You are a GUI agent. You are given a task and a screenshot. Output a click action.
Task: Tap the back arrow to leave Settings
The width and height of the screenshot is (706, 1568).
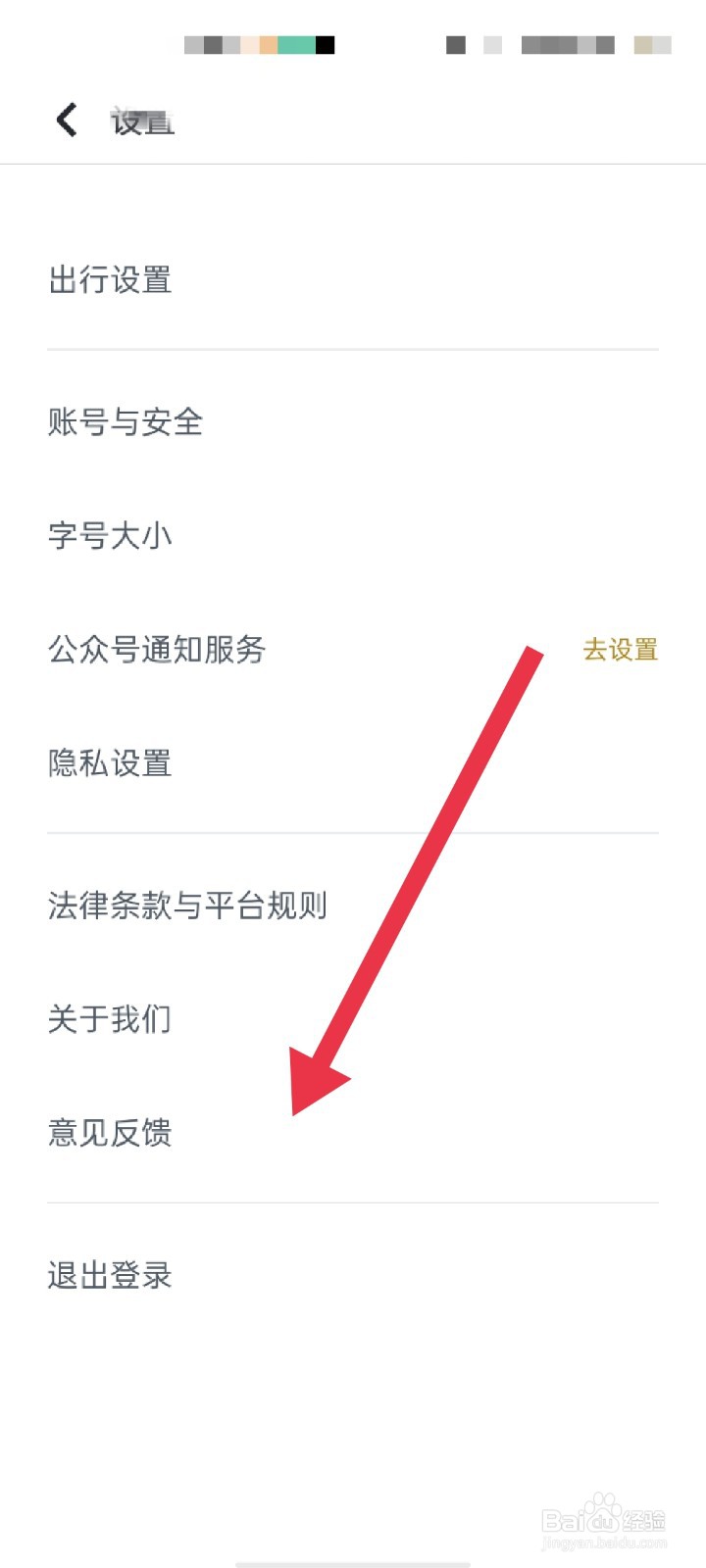click(x=65, y=119)
